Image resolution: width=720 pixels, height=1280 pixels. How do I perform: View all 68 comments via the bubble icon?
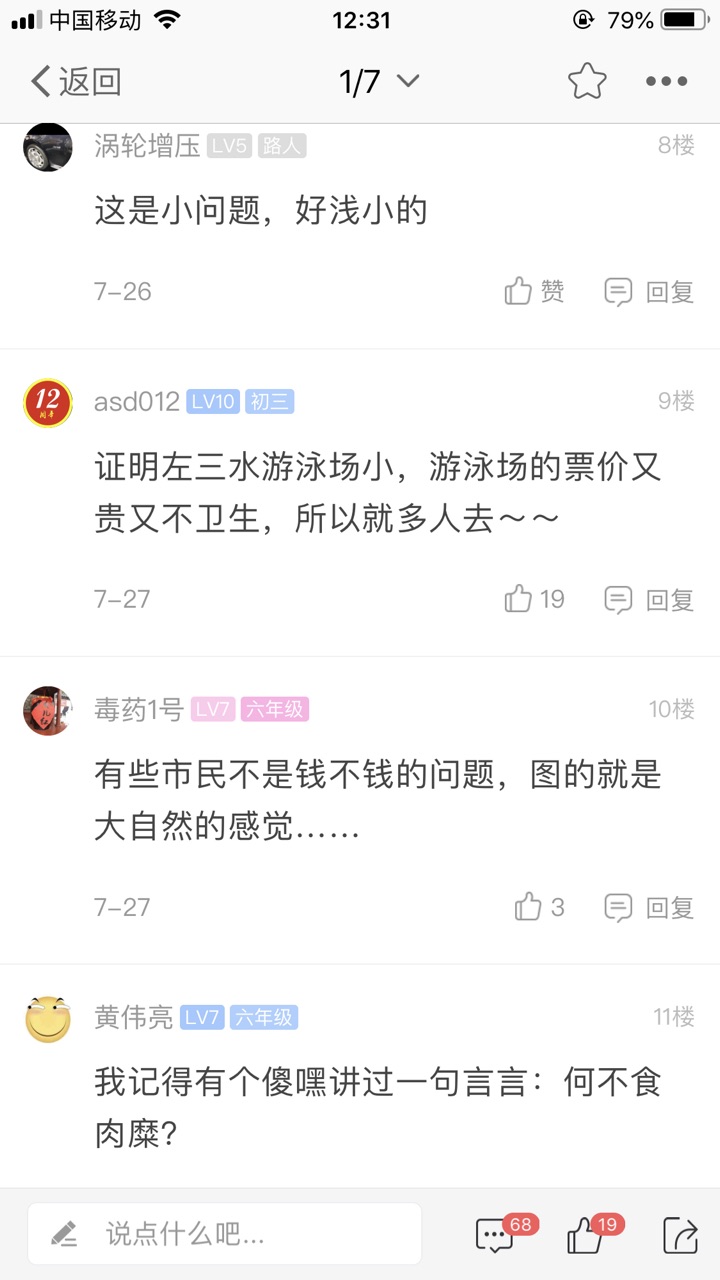496,1236
